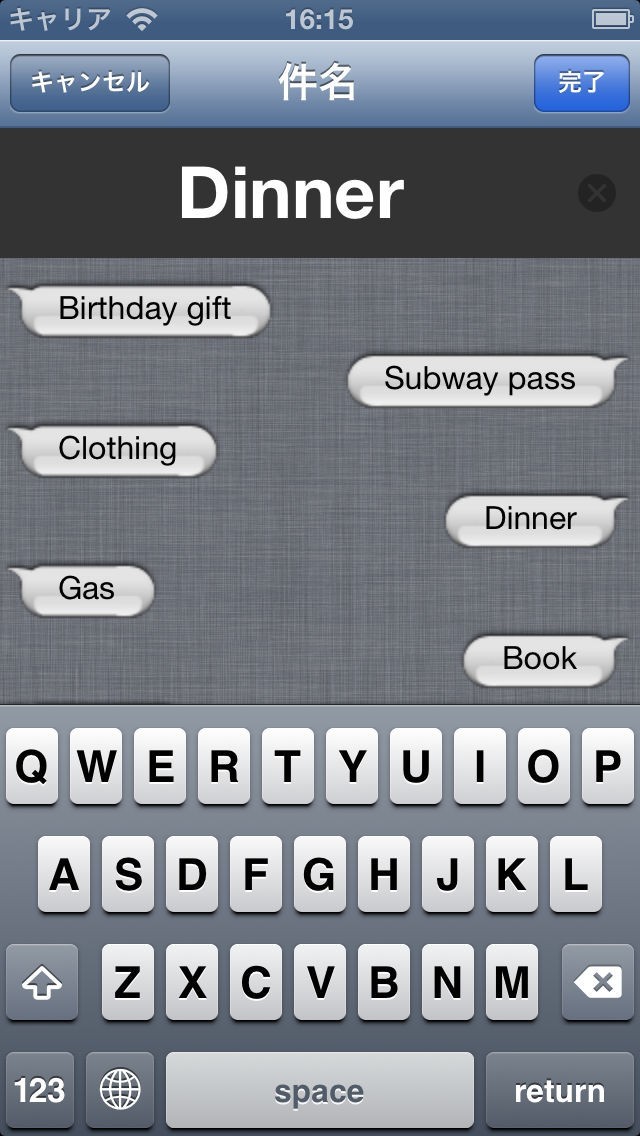Tap the keyboard backspace key
Screen dimensions: 640x1136
click(x=598, y=983)
